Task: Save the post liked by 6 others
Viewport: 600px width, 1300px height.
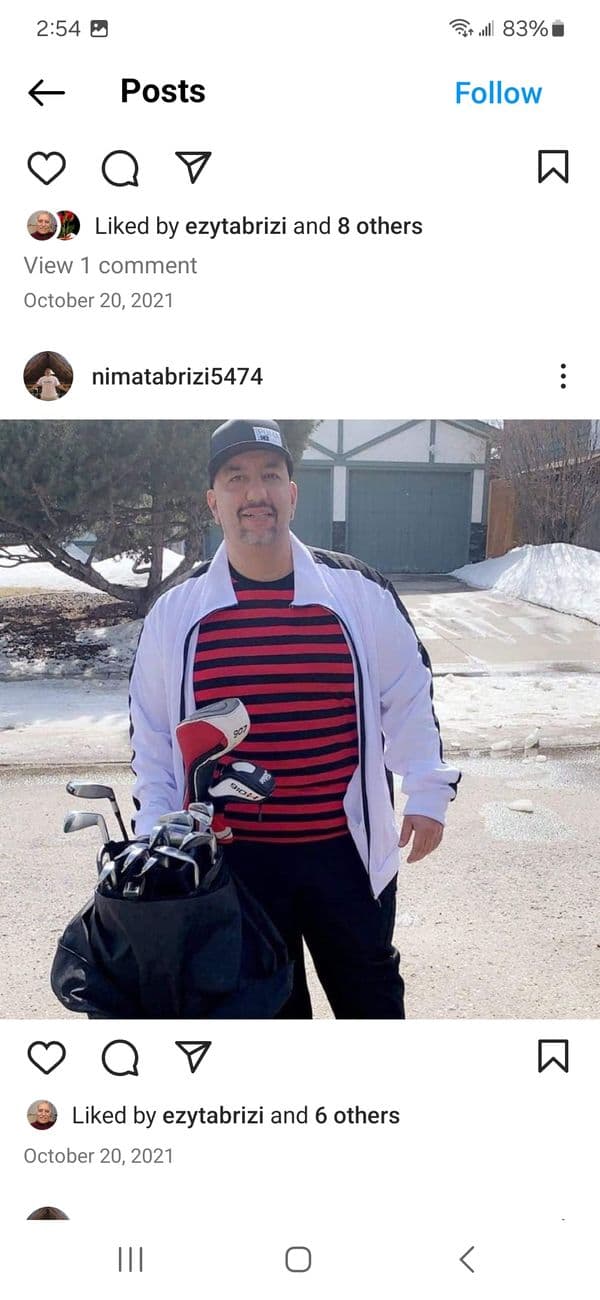Action: [553, 1056]
